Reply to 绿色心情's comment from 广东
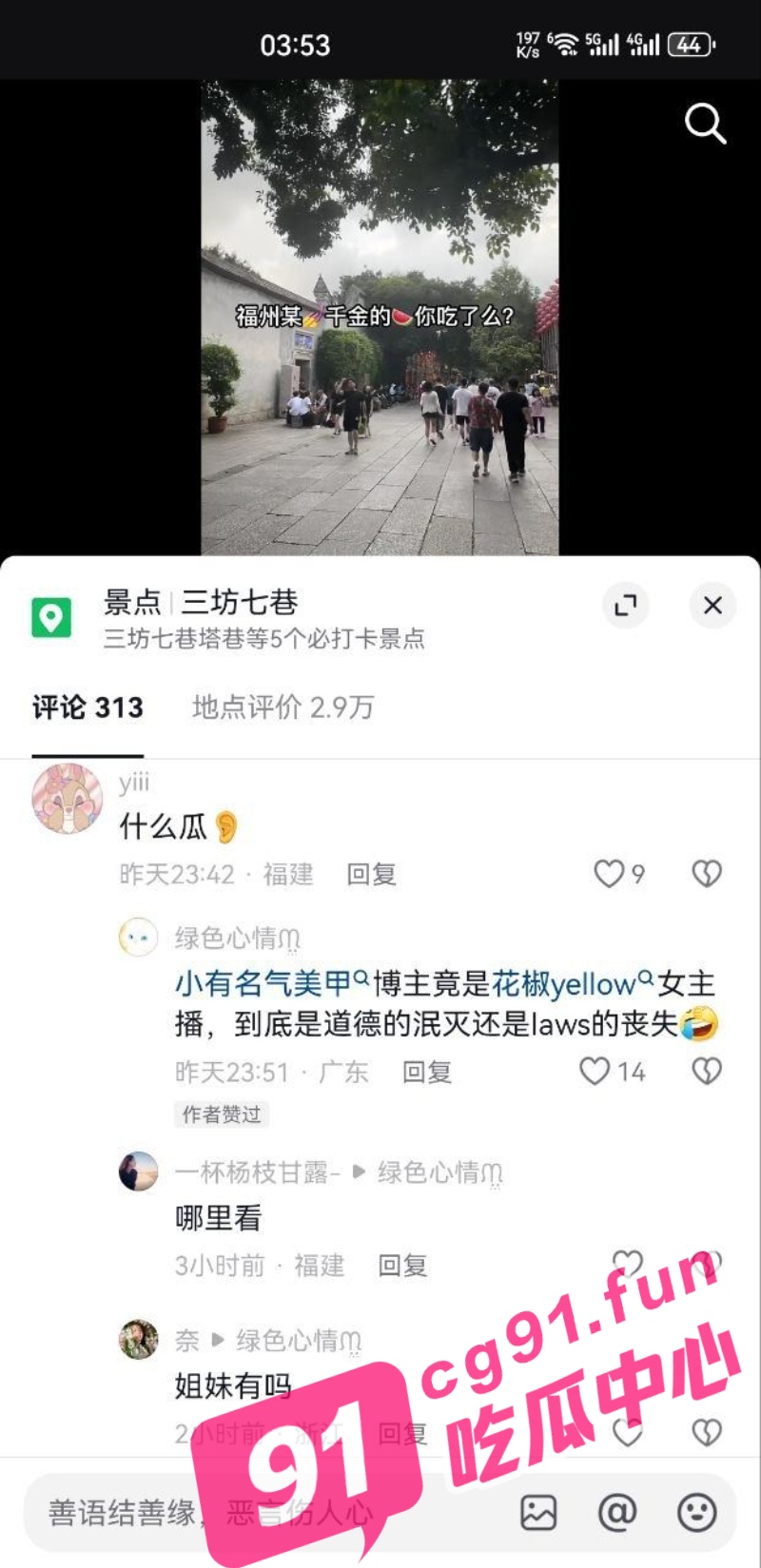The width and height of the screenshot is (761, 1568). point(426,1072)
